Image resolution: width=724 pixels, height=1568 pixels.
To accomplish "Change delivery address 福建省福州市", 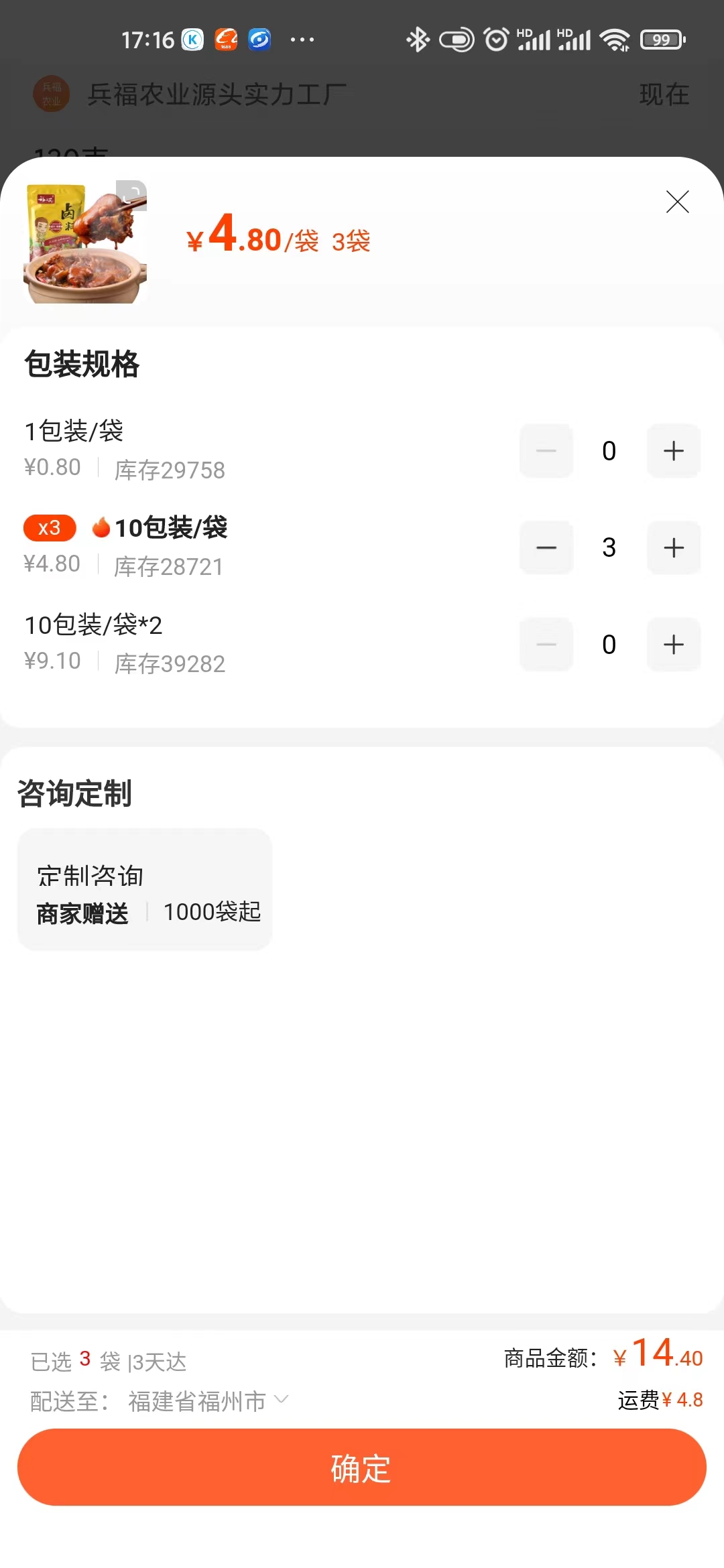I will click(x=208, y=1400).
